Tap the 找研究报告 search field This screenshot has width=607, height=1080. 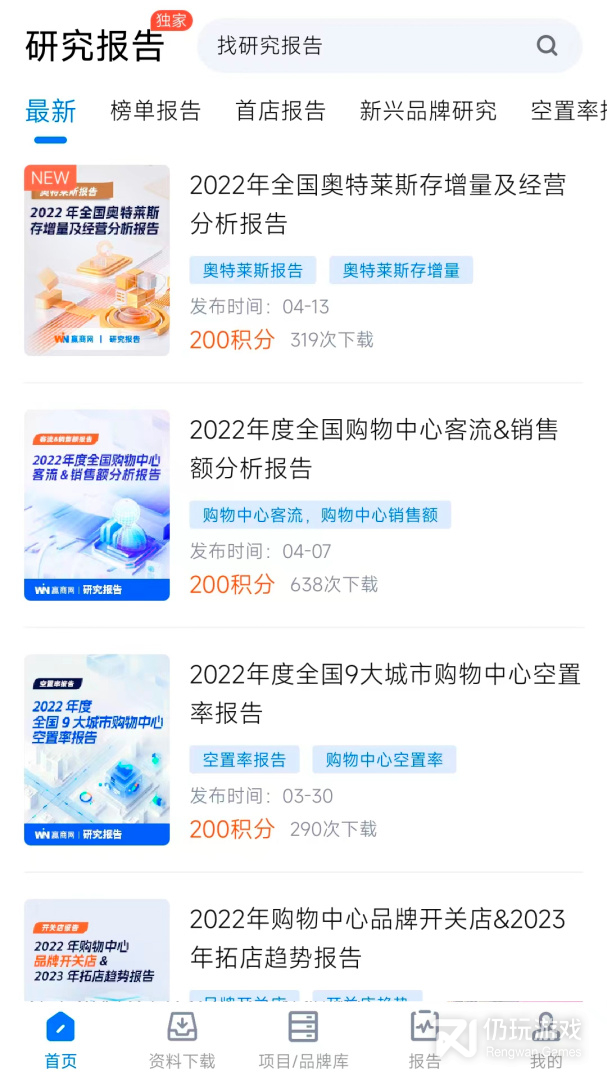389,45
